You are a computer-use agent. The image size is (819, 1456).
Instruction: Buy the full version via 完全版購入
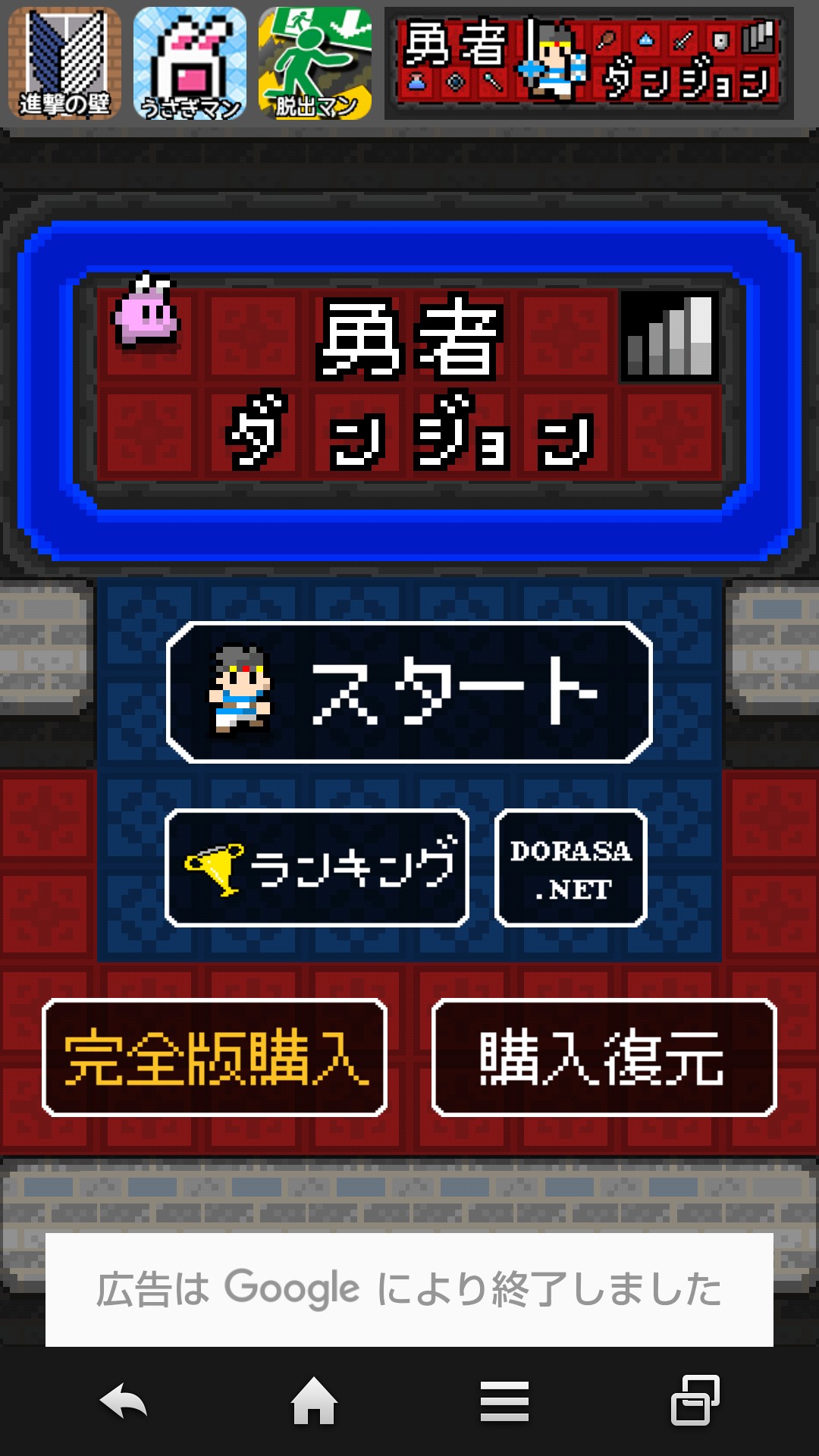[x=215, y=1058]
